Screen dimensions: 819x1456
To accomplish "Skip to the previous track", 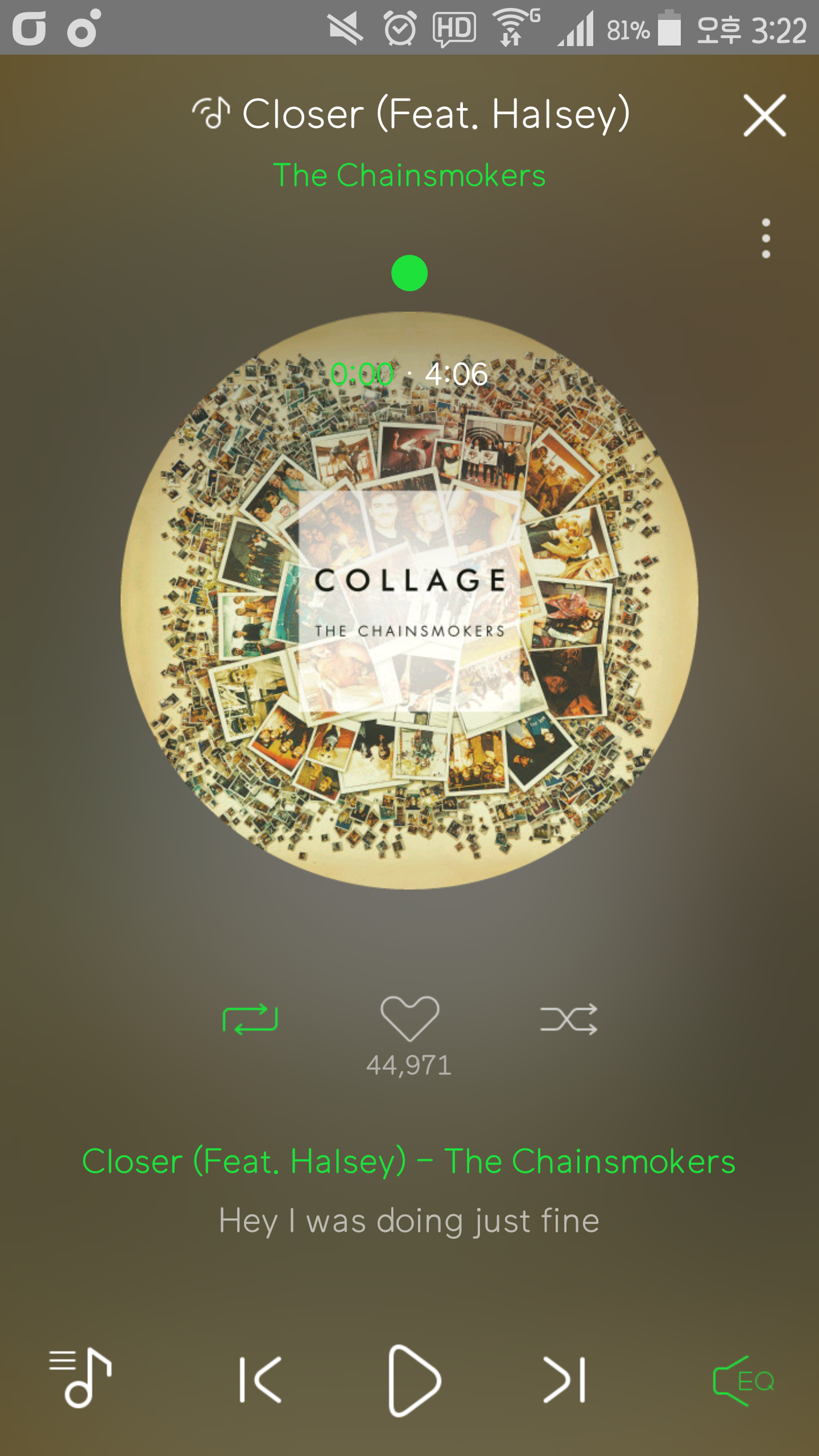I will 260,1380.
